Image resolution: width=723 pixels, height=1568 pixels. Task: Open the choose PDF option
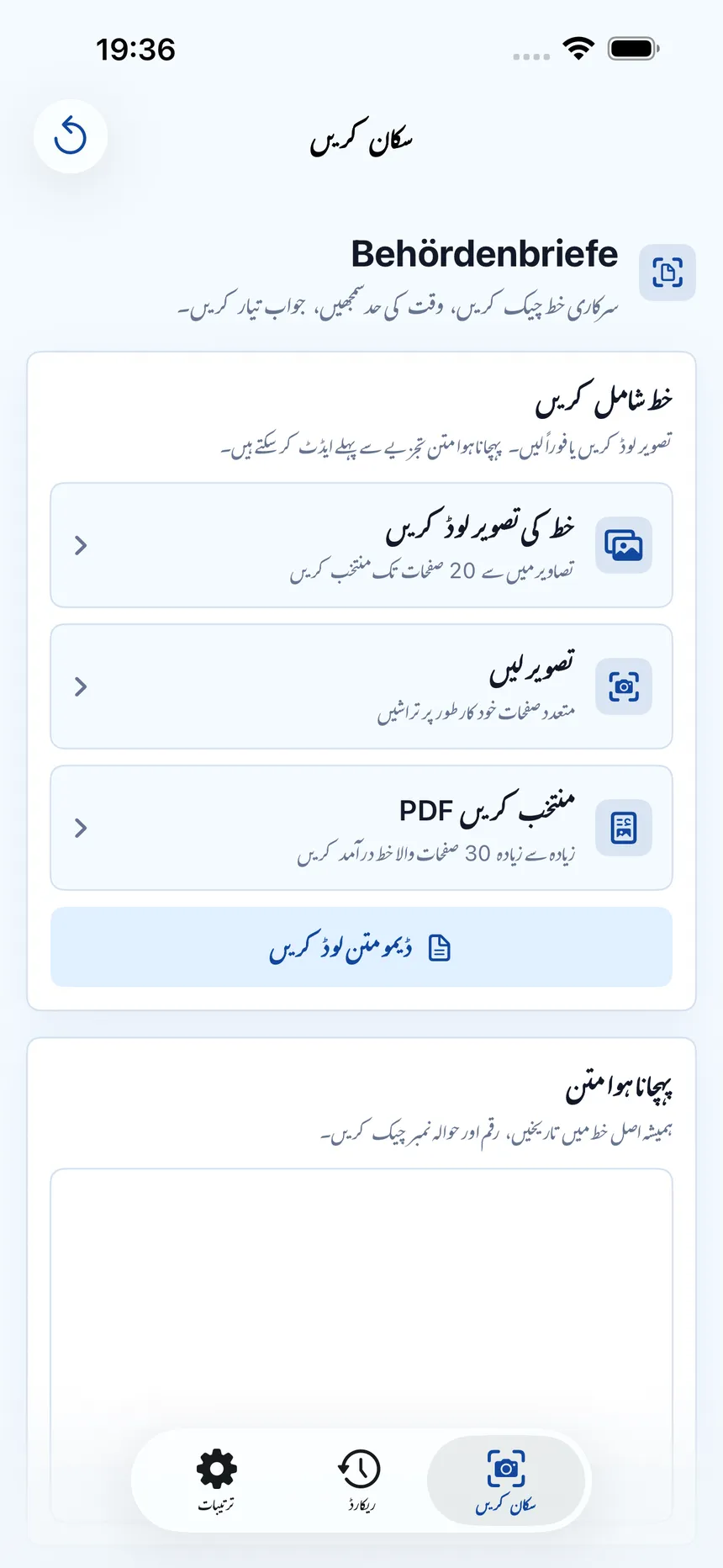pos(361,828)
